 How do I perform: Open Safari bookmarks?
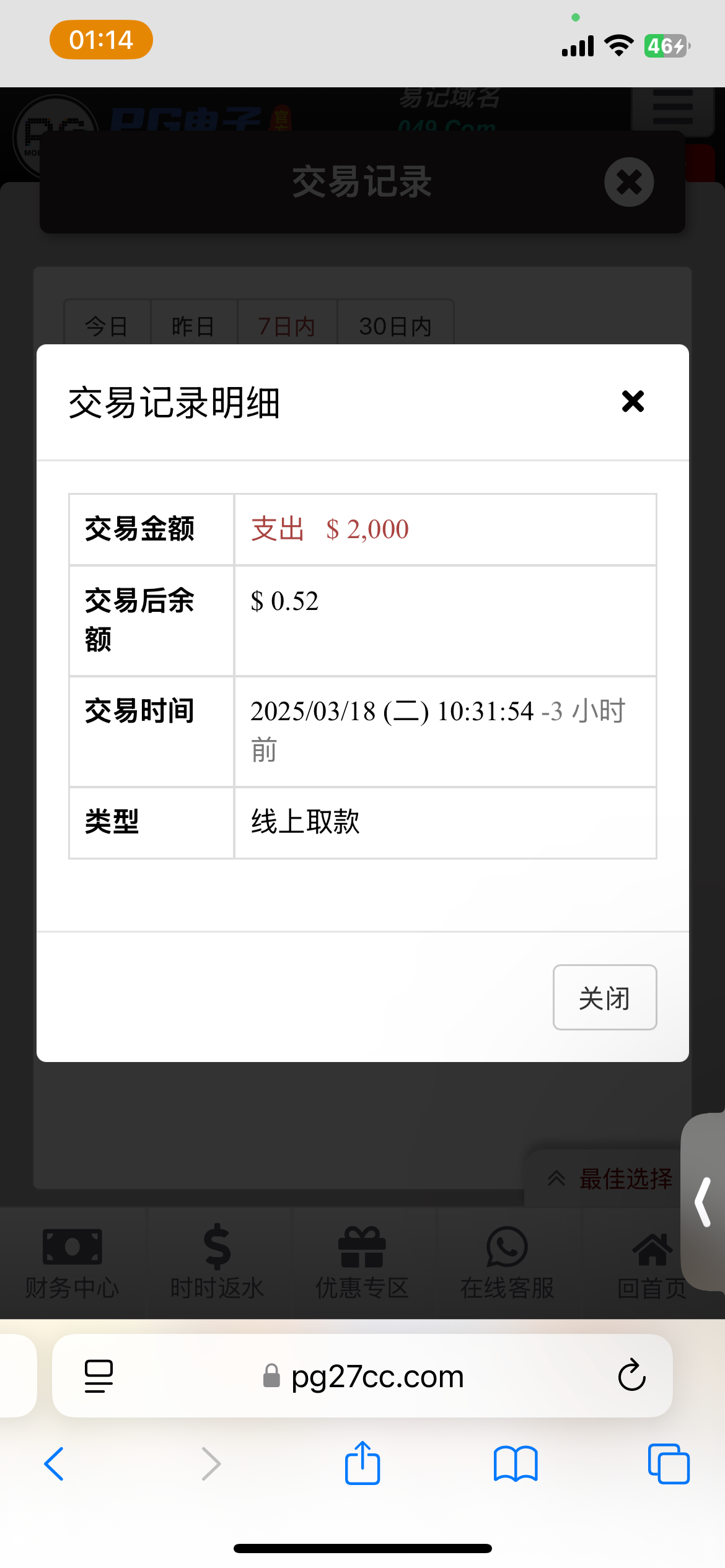(515, 1464)
